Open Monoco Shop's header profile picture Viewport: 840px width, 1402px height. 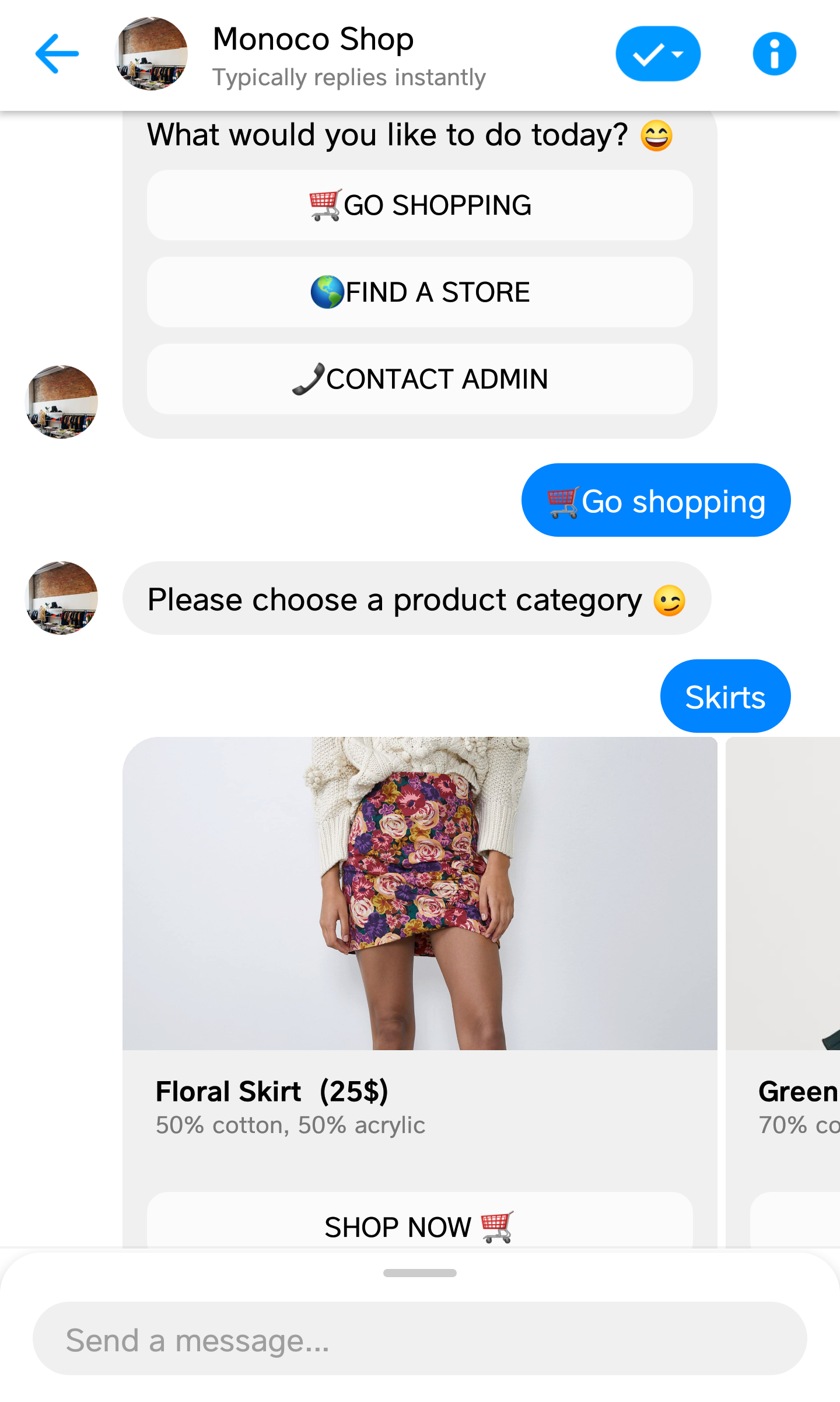pyautogui.click(x=151, y=54)
